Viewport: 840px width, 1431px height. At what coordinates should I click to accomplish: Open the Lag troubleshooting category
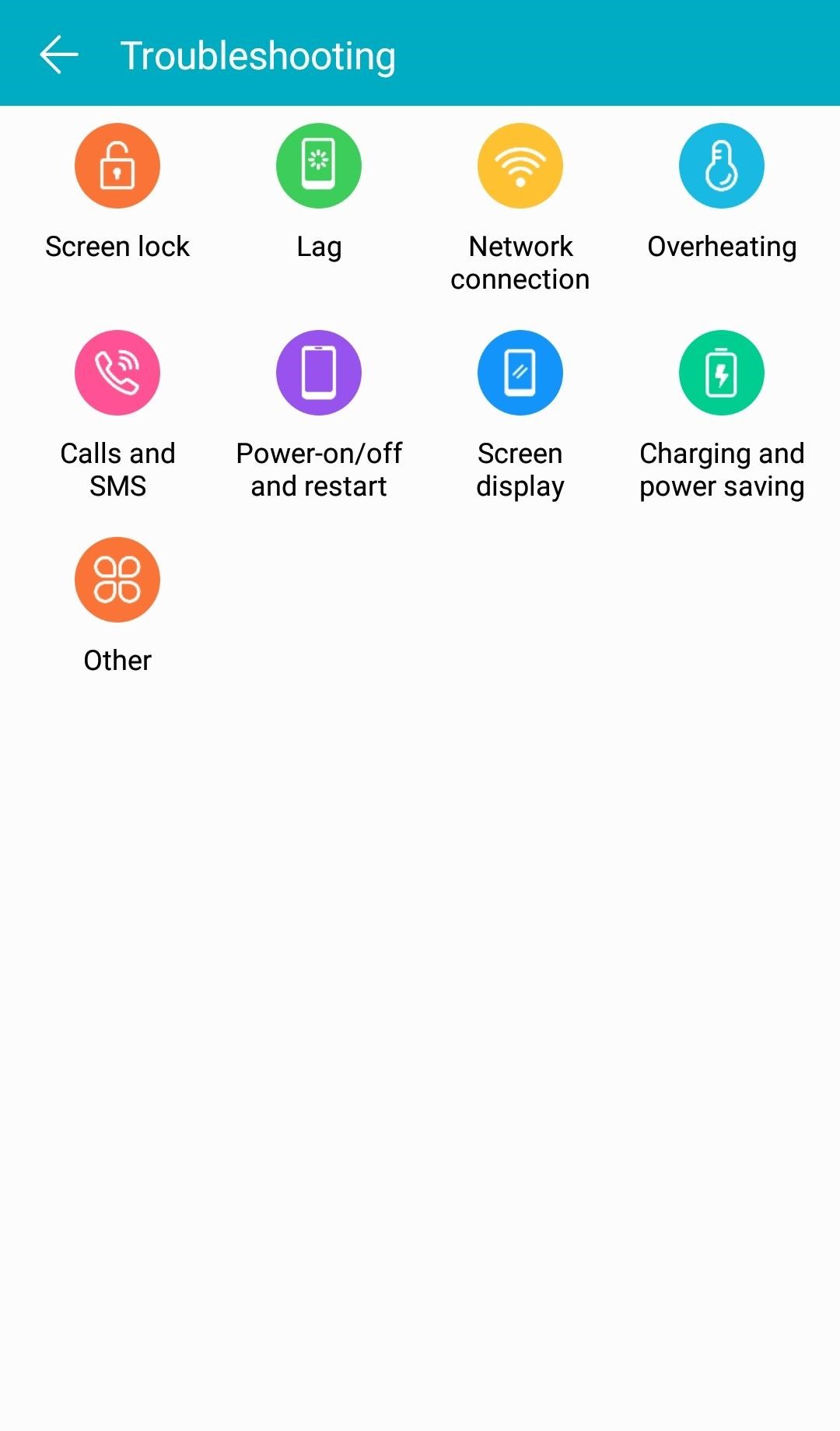pyautogui.click(x=318, y=165)
